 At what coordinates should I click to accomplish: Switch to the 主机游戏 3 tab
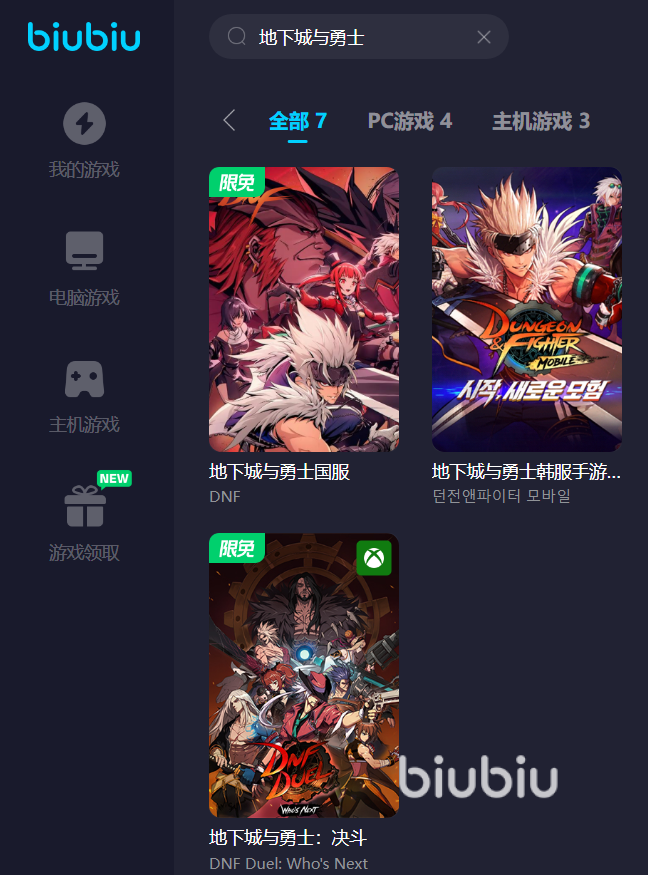(x=541, y=122)
